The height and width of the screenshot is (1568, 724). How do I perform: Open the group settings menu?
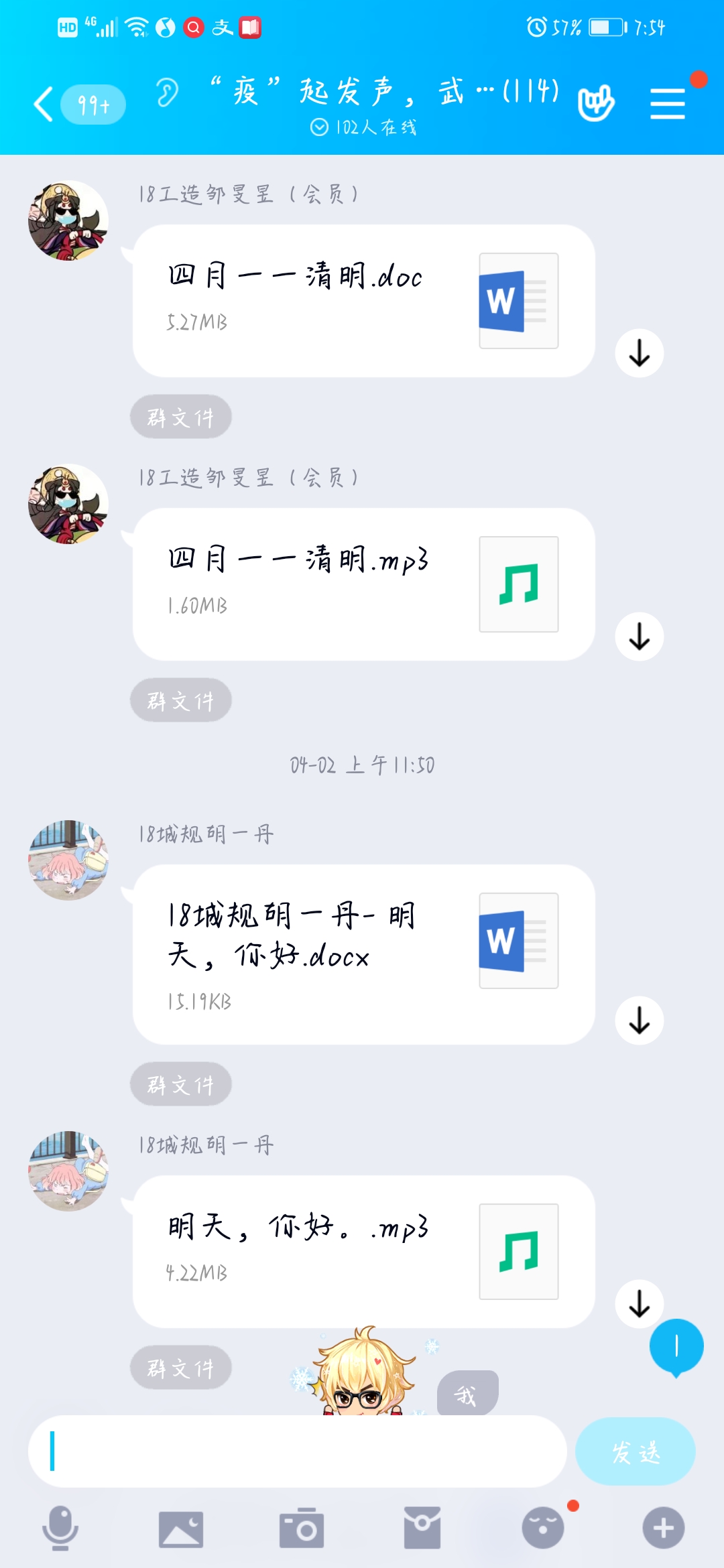coord(668,104)
